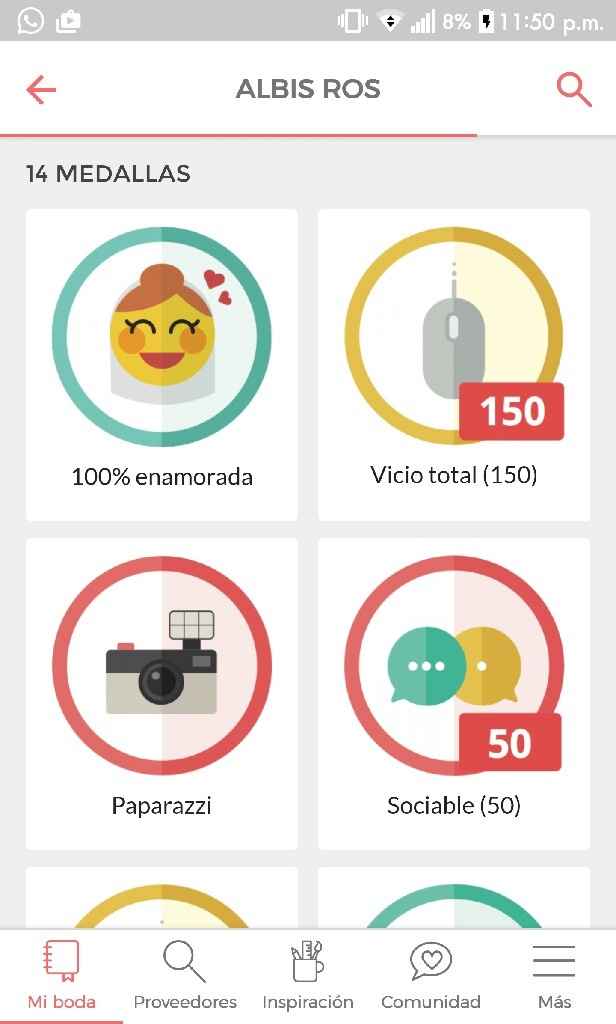Open the Más menu tab
This screenshot has width=616, height=1024.
554,977
